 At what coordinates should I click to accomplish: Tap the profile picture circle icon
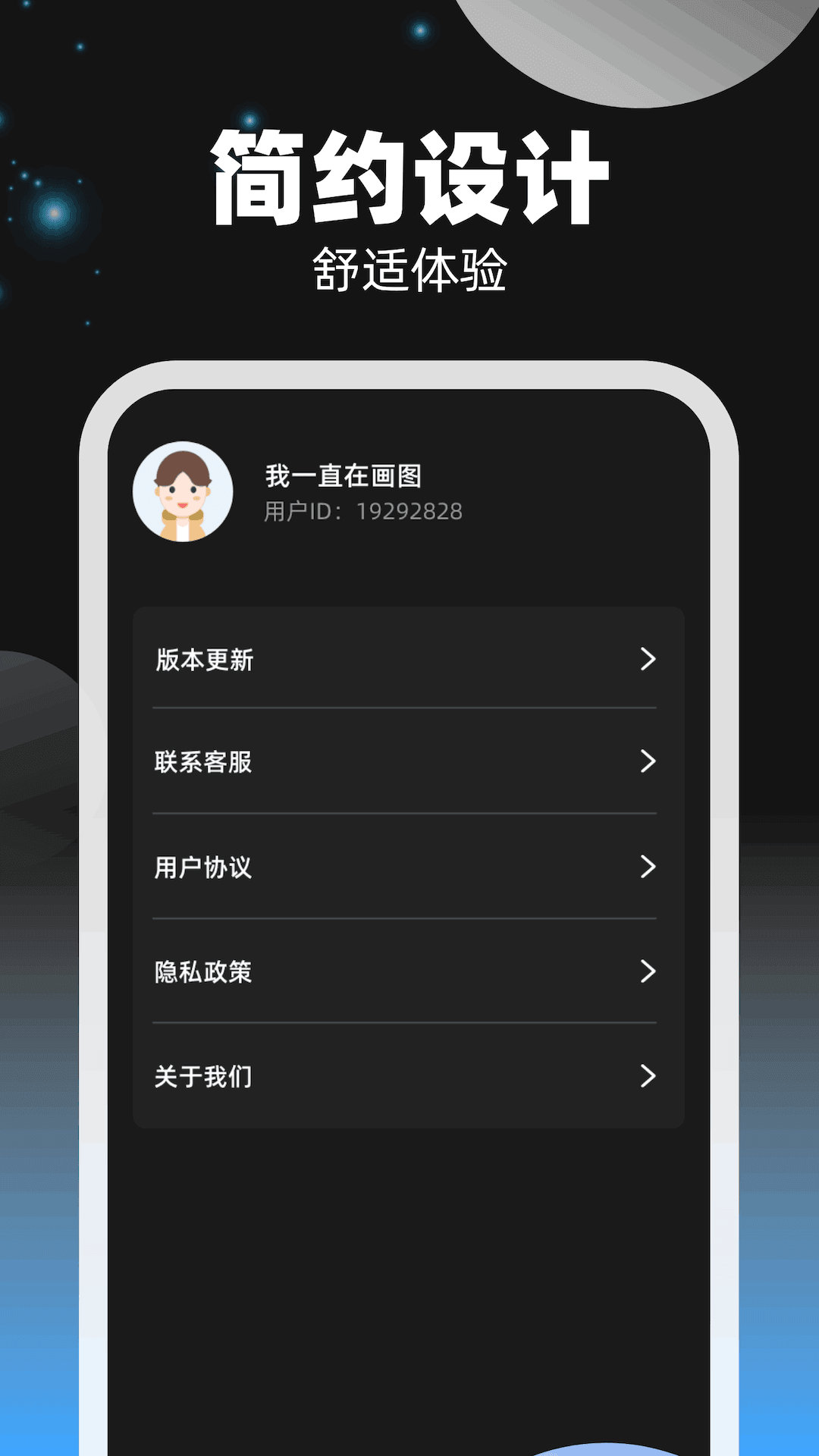183,491
